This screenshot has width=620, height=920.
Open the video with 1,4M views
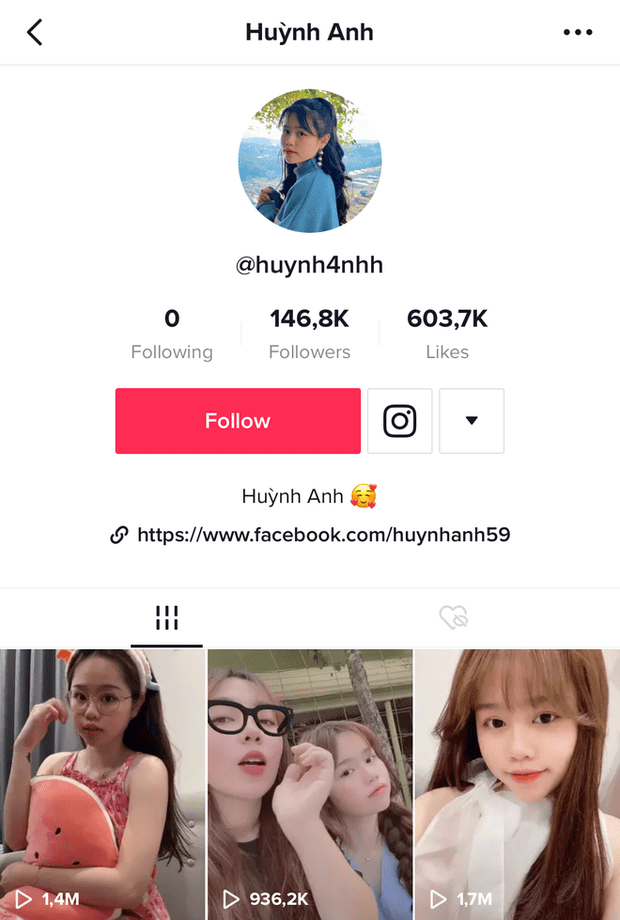[102, 785]
